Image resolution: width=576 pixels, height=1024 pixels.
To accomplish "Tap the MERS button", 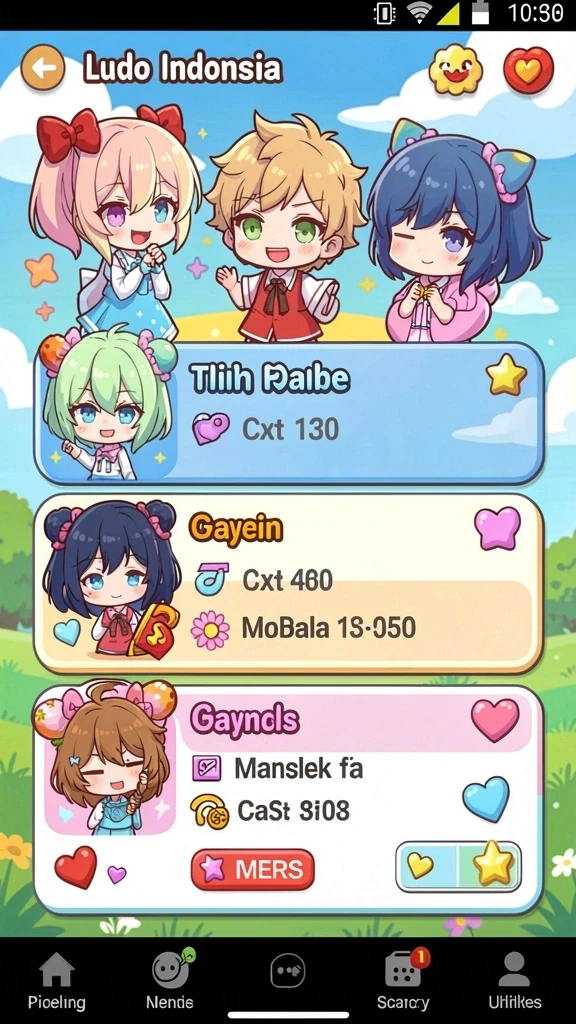I will (253, 869).
